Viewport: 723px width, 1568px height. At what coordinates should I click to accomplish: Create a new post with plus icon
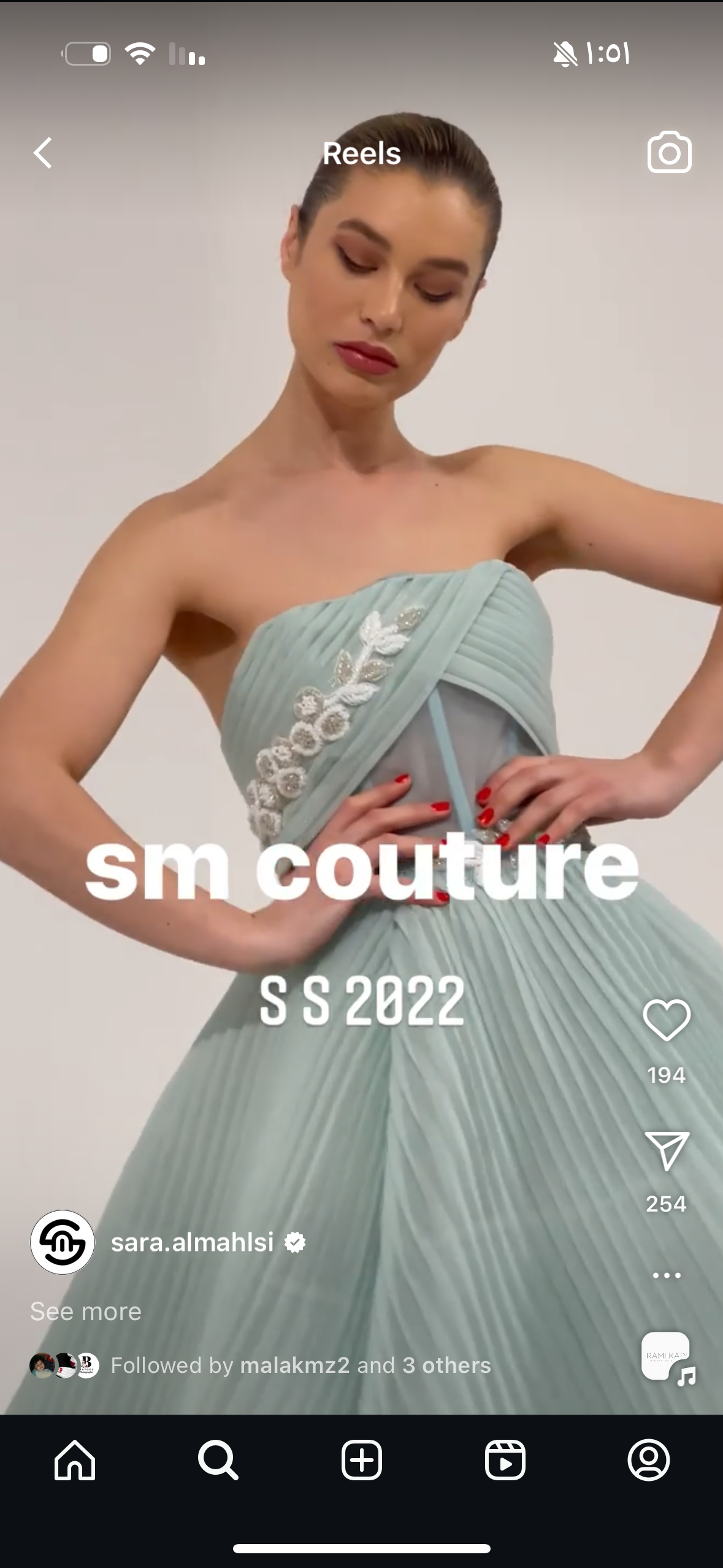[x=362, y=1460]
